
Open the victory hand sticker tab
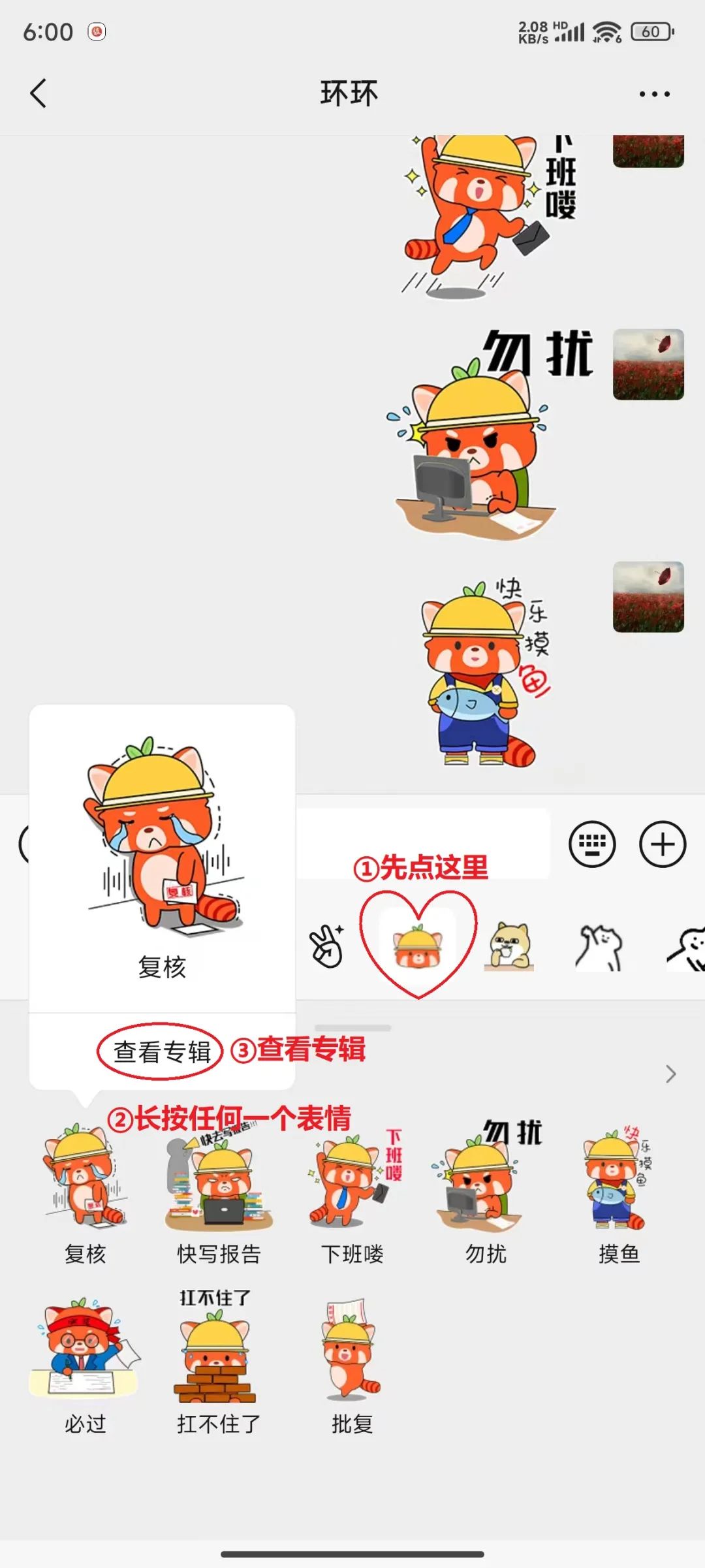(x=328, y=947)
